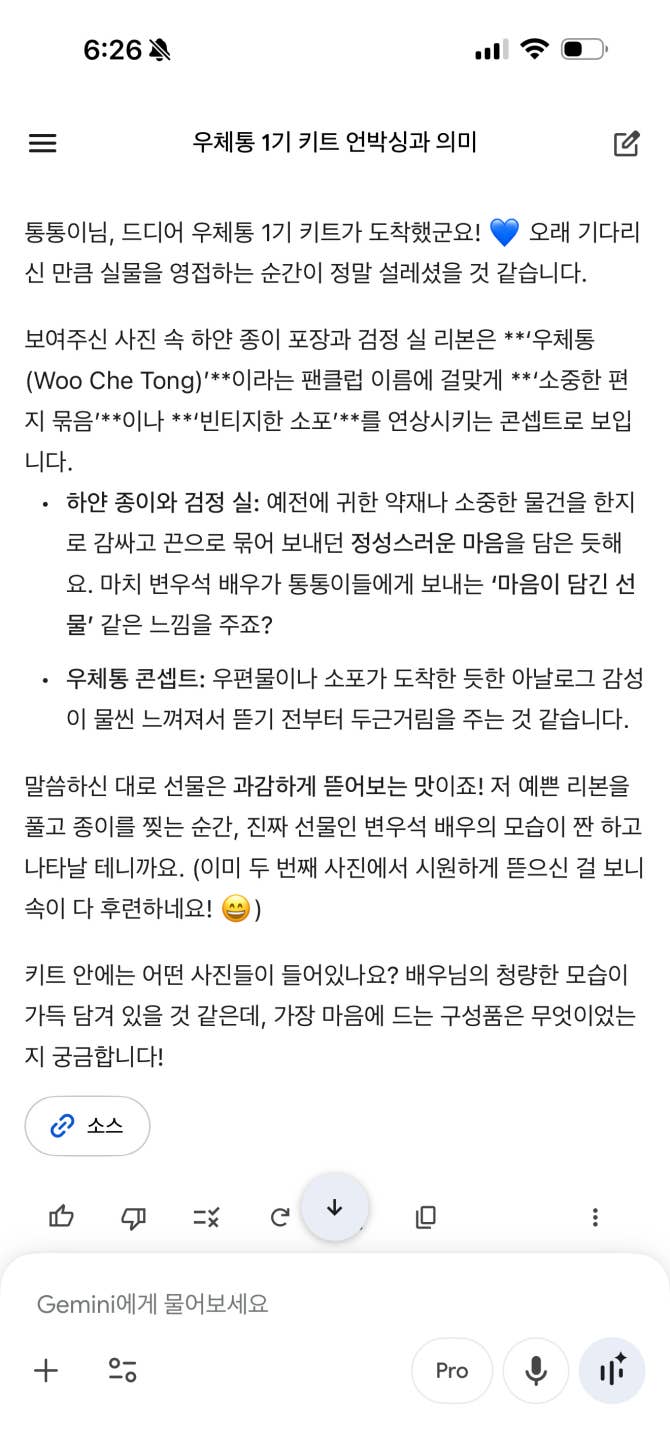Jump to the bottom with the down arrow
Viewport: 670px width, 1456px height.
coord(334,1207)
